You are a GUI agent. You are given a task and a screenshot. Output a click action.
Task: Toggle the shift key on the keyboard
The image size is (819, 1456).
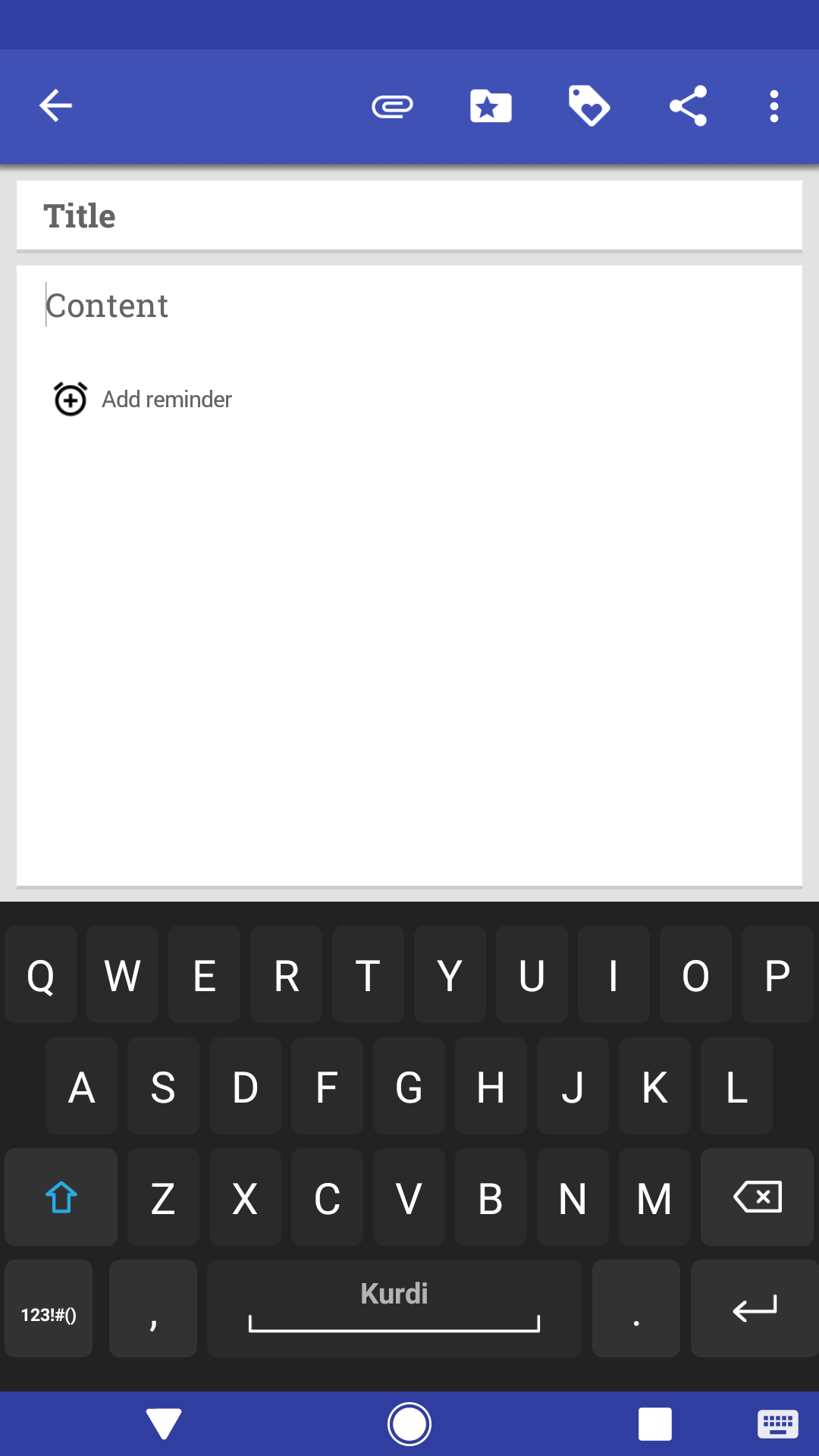pos(61,1197)
